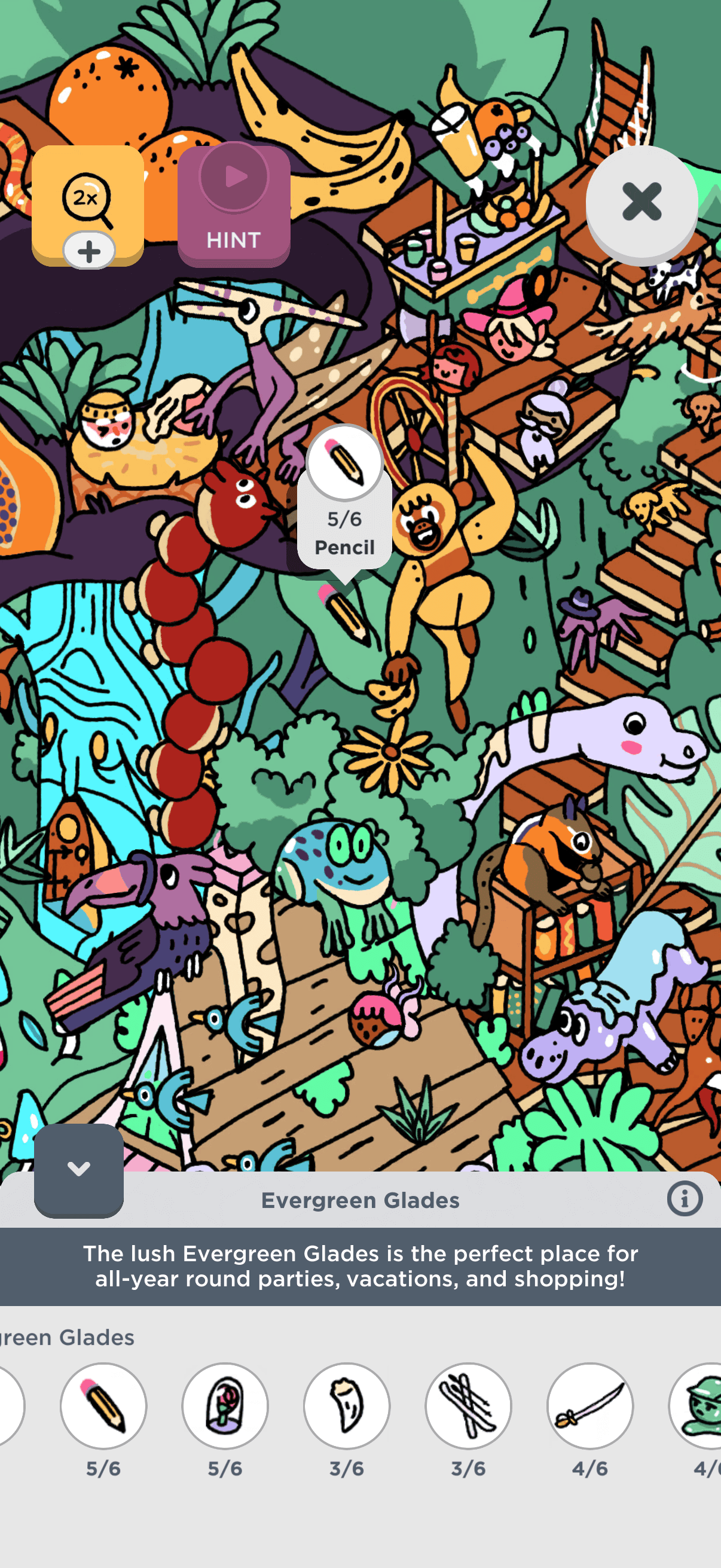721x1568 pixels.
Task: Select the skis item showing 3/6
Action: pos(468,1405)
